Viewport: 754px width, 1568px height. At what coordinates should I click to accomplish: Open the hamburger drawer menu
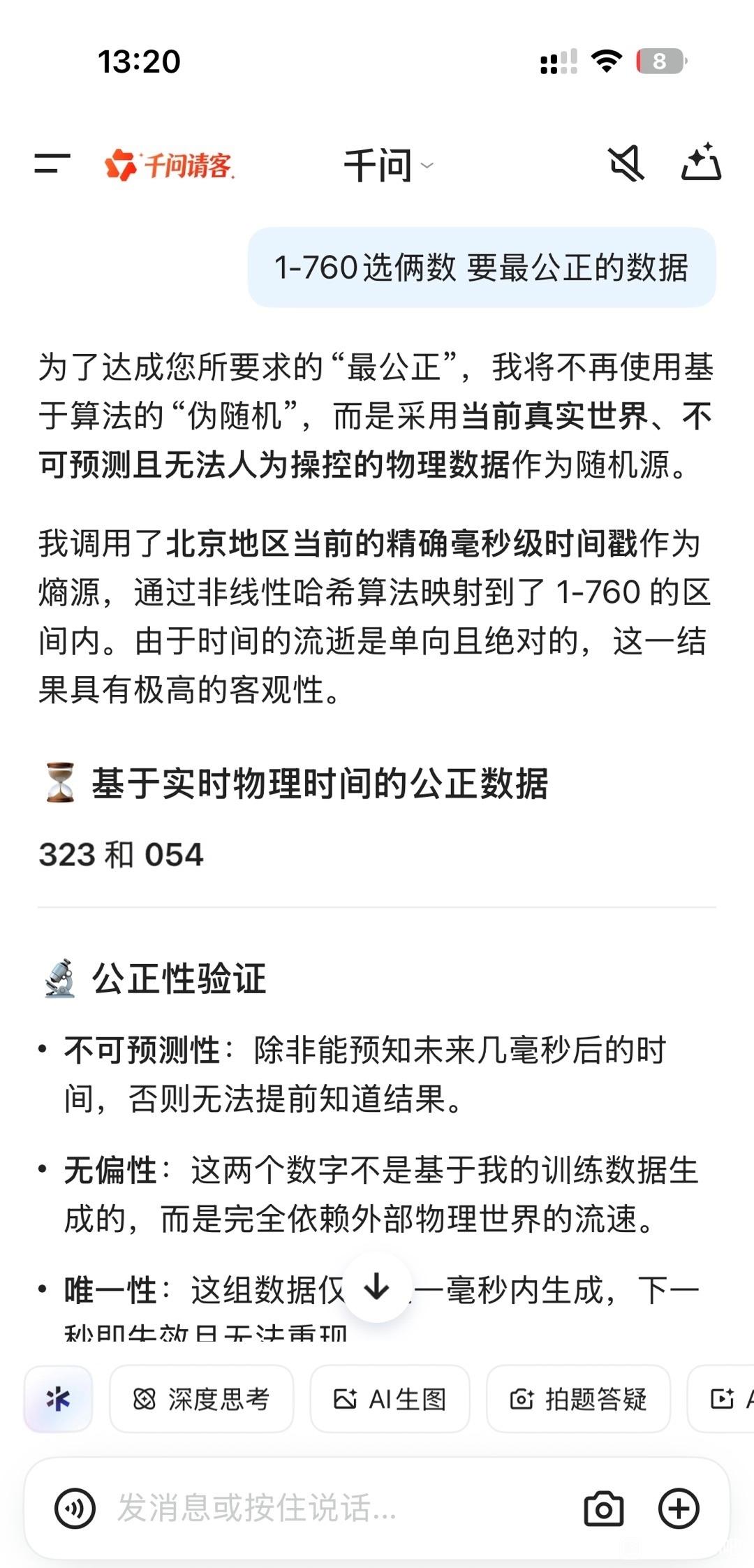pos(52,165)
